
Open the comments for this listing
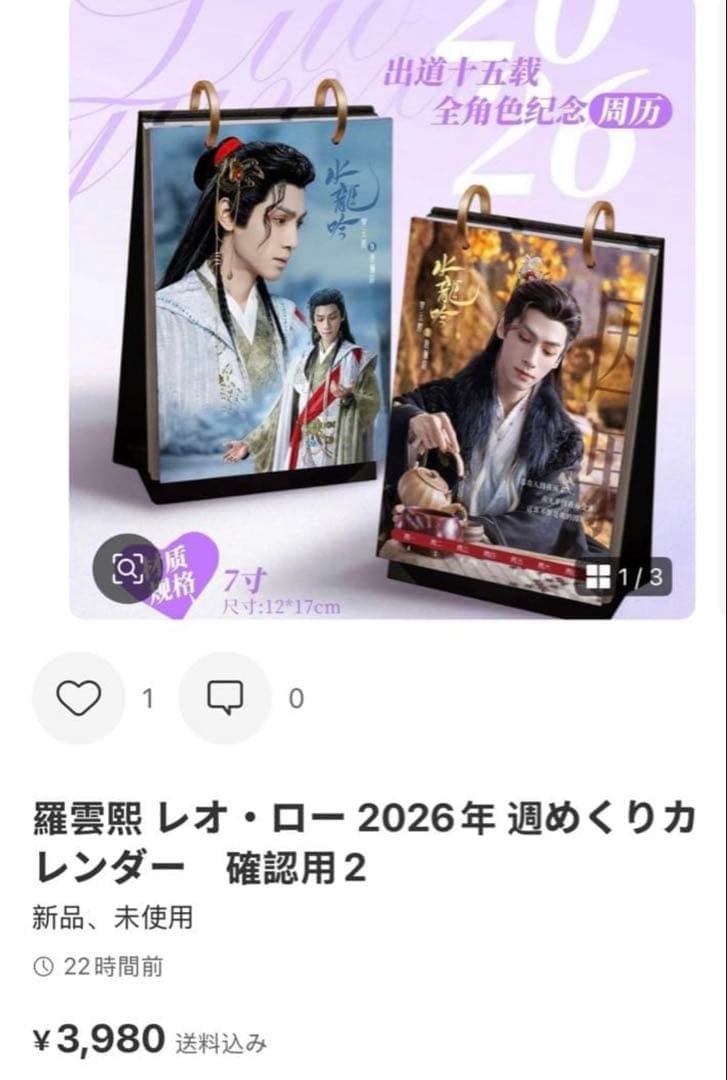(224, 698)
